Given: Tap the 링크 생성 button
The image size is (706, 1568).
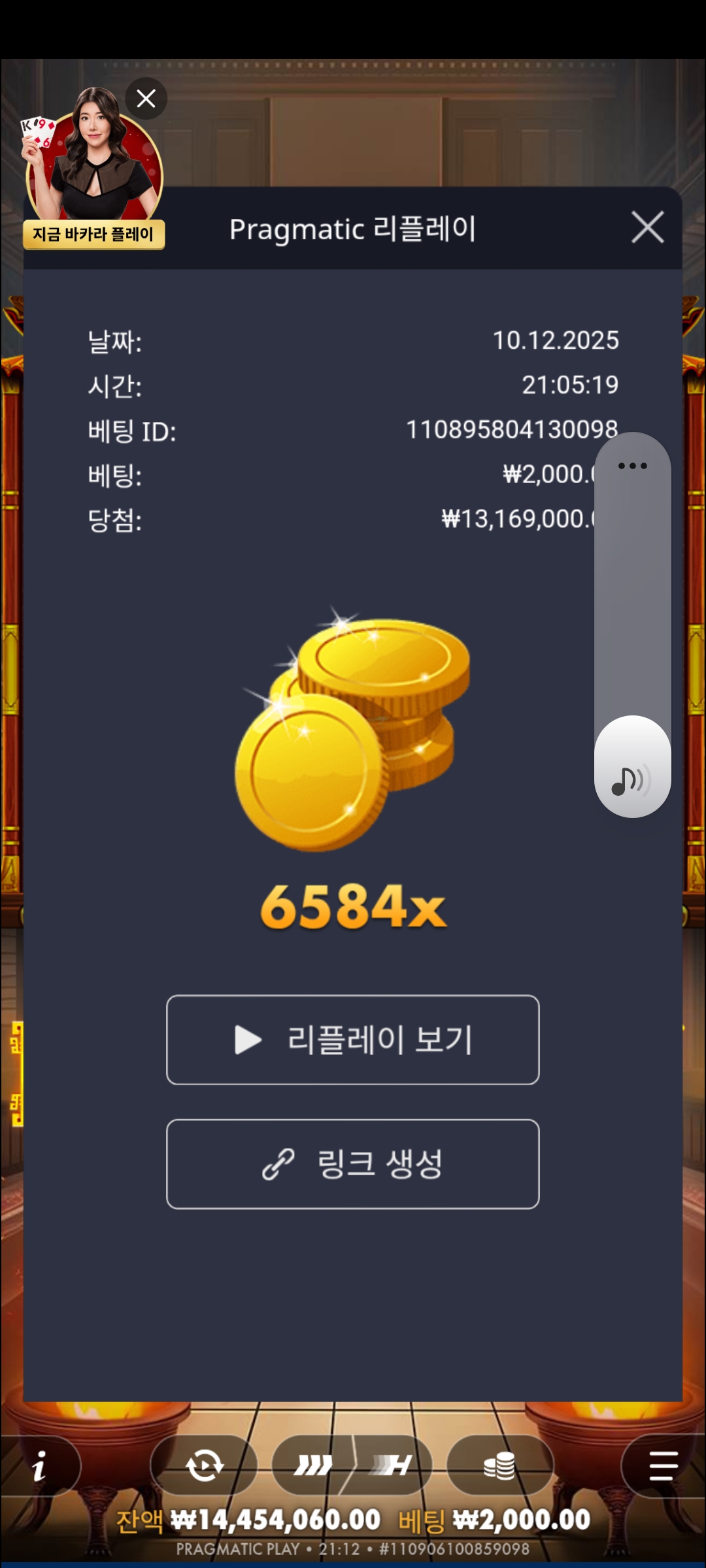Looking at the screenshot, I should 353,1164.
